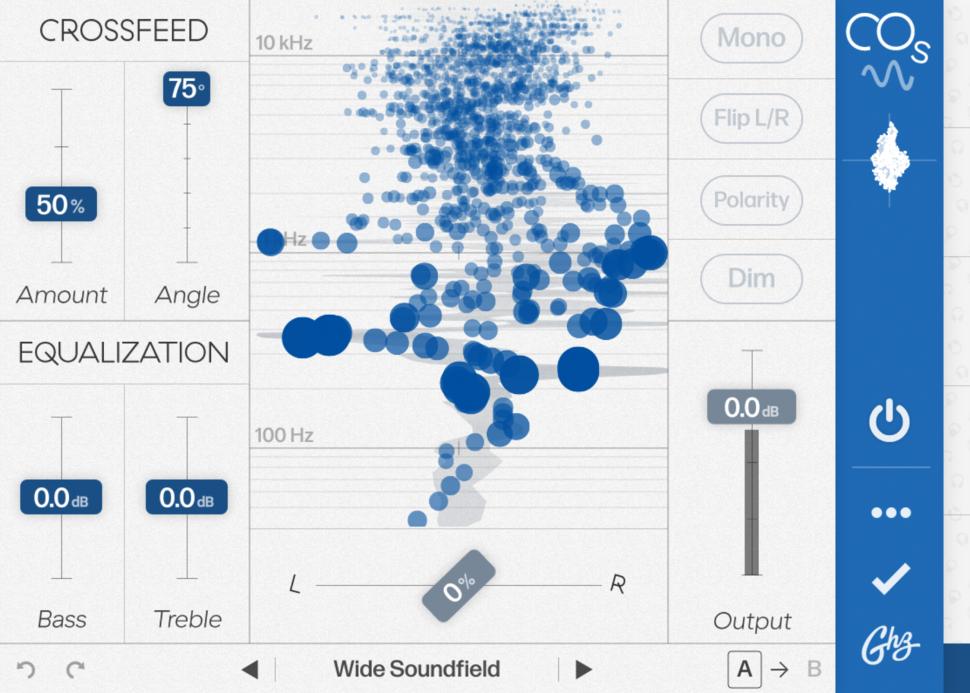Switch to the B comparison slot
The height and width of the screenshot is (693, 970).
tap(814, 670)
